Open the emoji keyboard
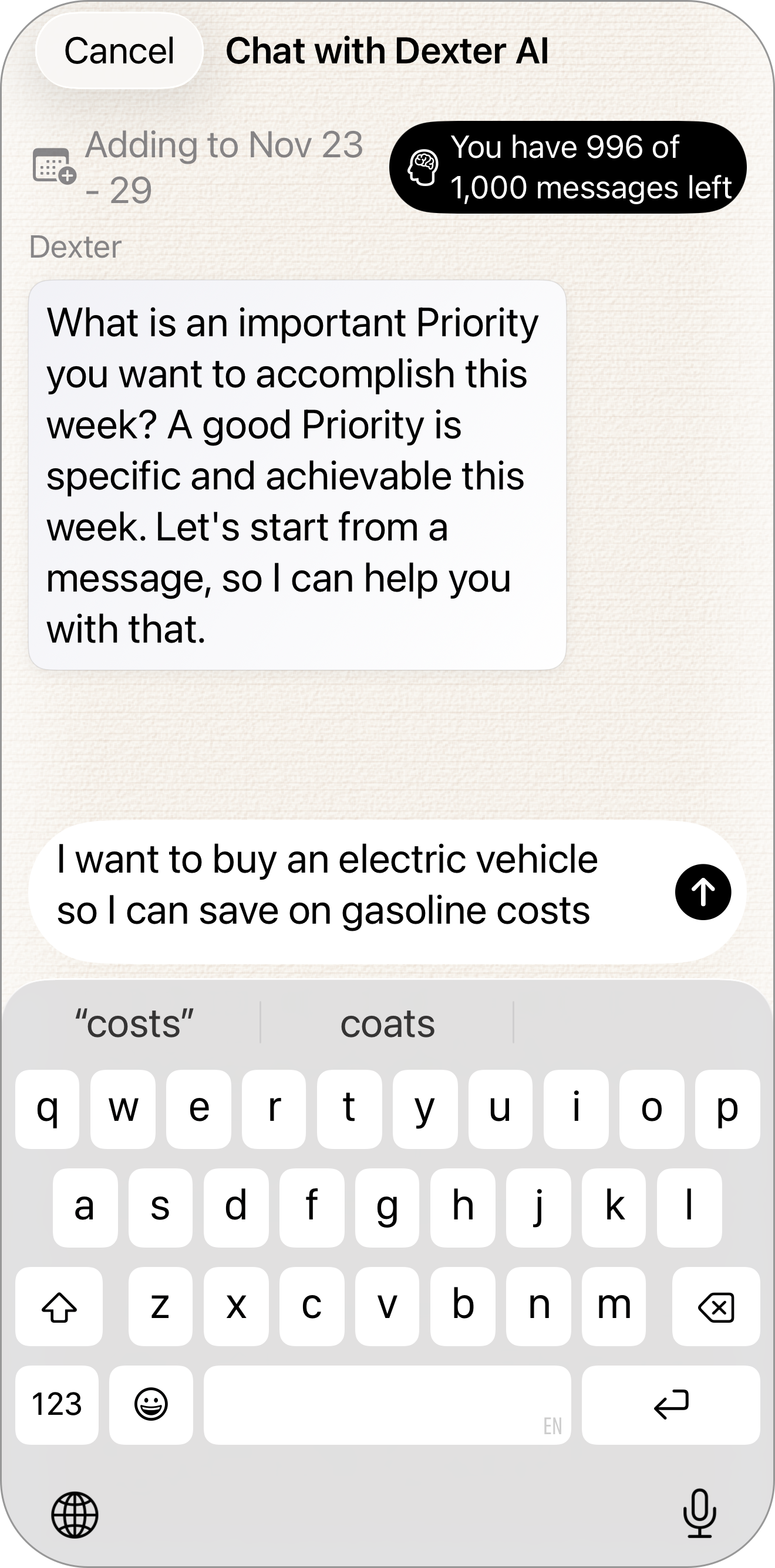Screen dimensions: 775x1568 pos(151,1404)
